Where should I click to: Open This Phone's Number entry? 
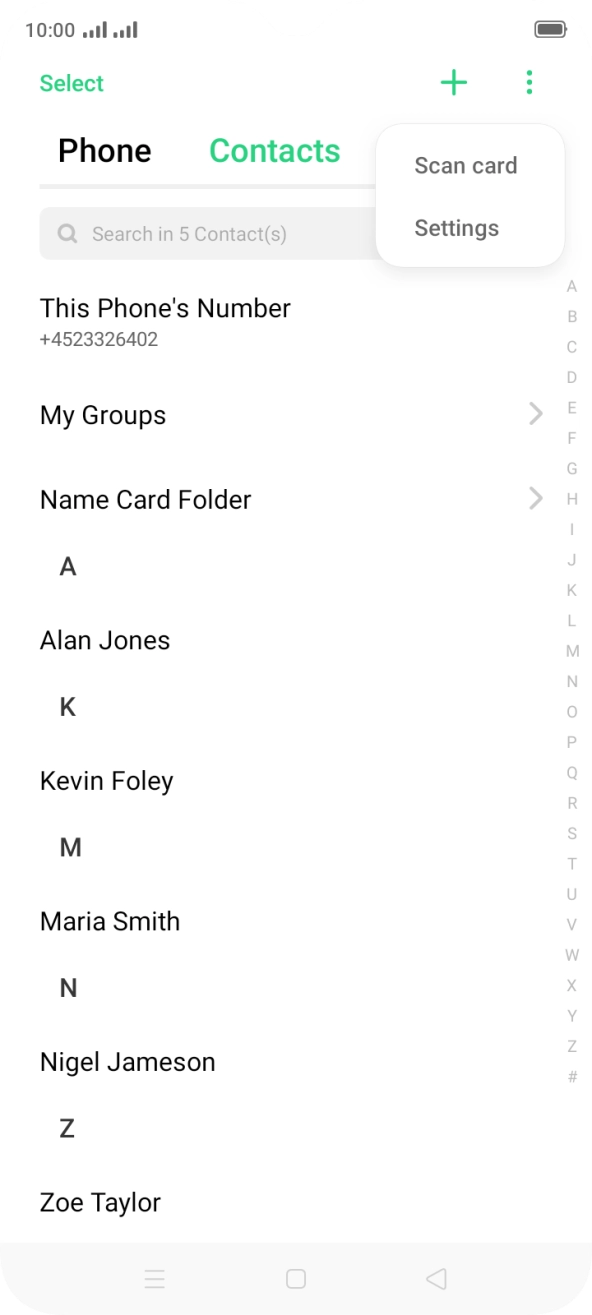pyautogui.click(x=280, y=322)
